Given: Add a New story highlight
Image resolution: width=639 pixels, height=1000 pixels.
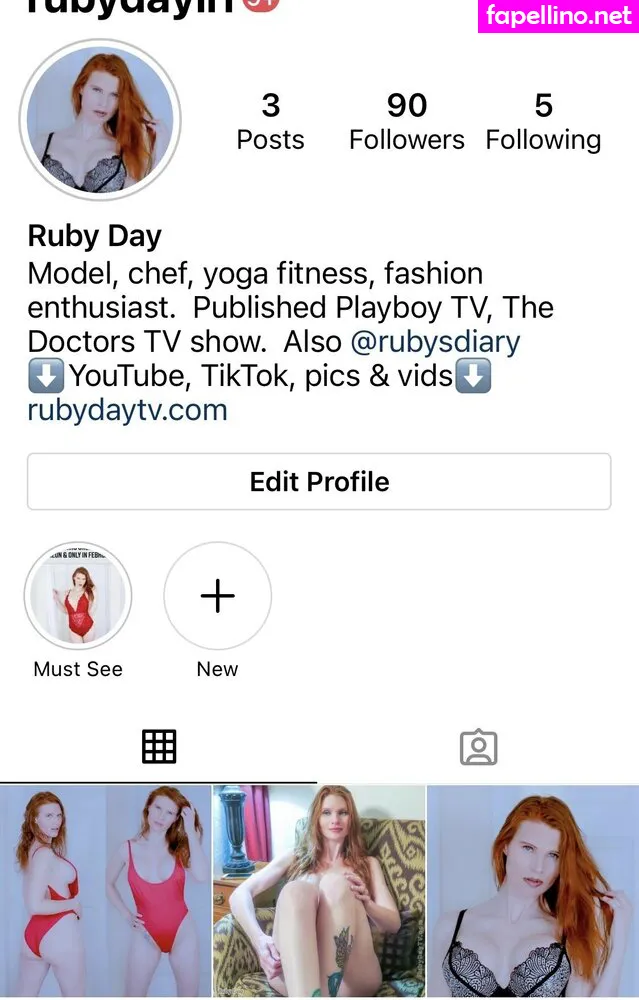Looking at the screenshot, I should [217, 597].
